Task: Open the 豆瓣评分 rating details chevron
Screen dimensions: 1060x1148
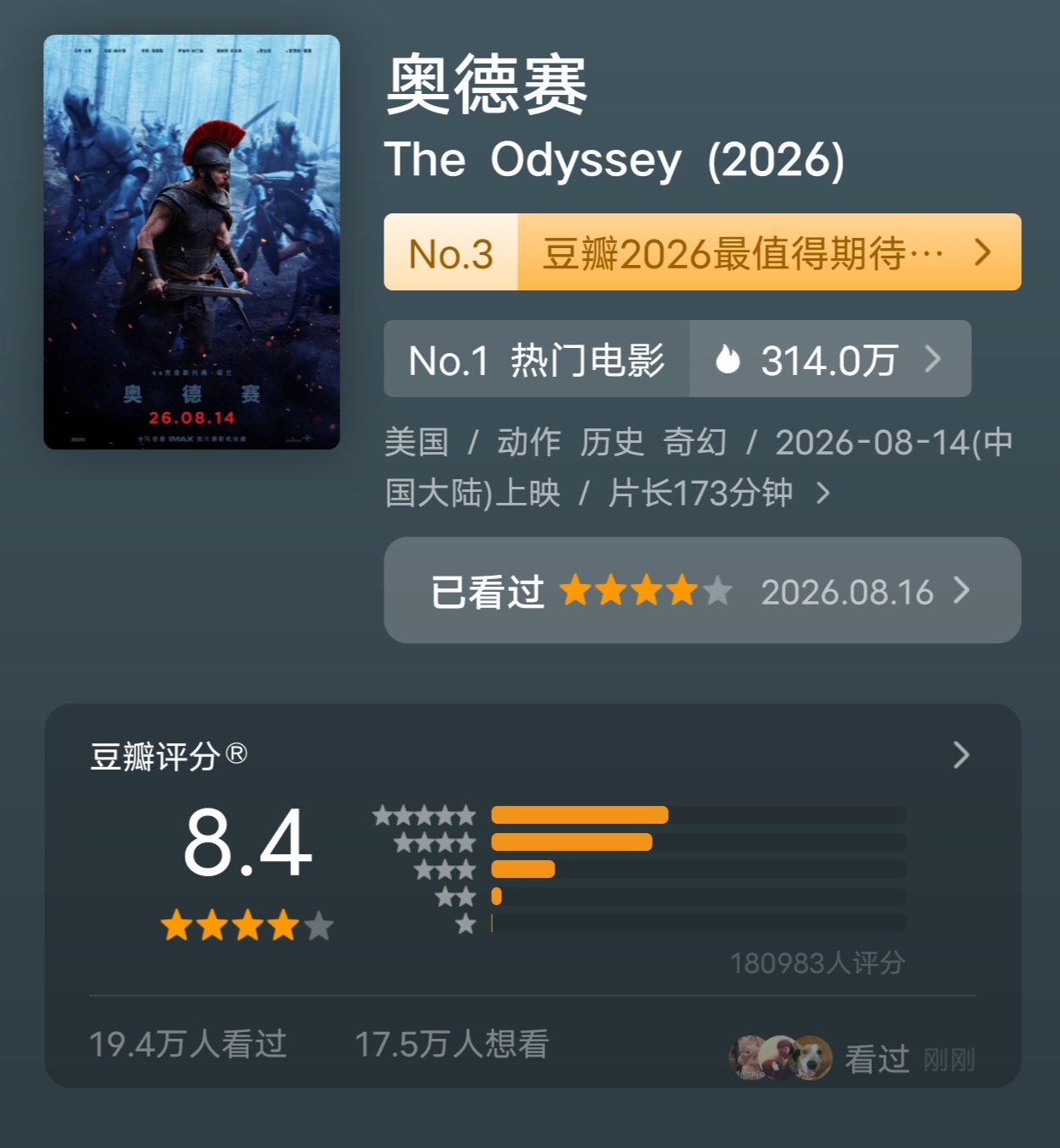Action: [961, 754]
